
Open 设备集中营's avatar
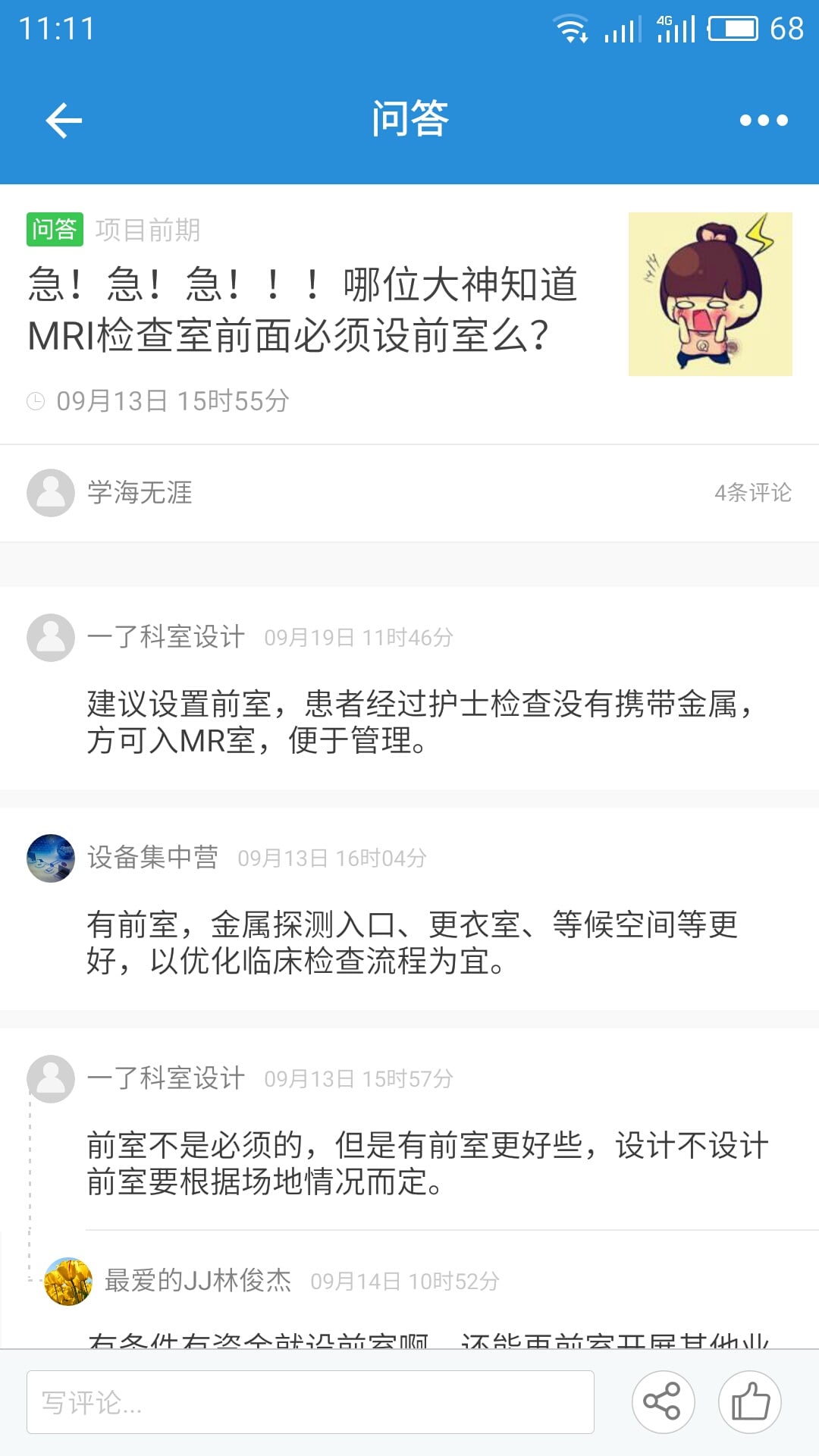click(51, 858)
